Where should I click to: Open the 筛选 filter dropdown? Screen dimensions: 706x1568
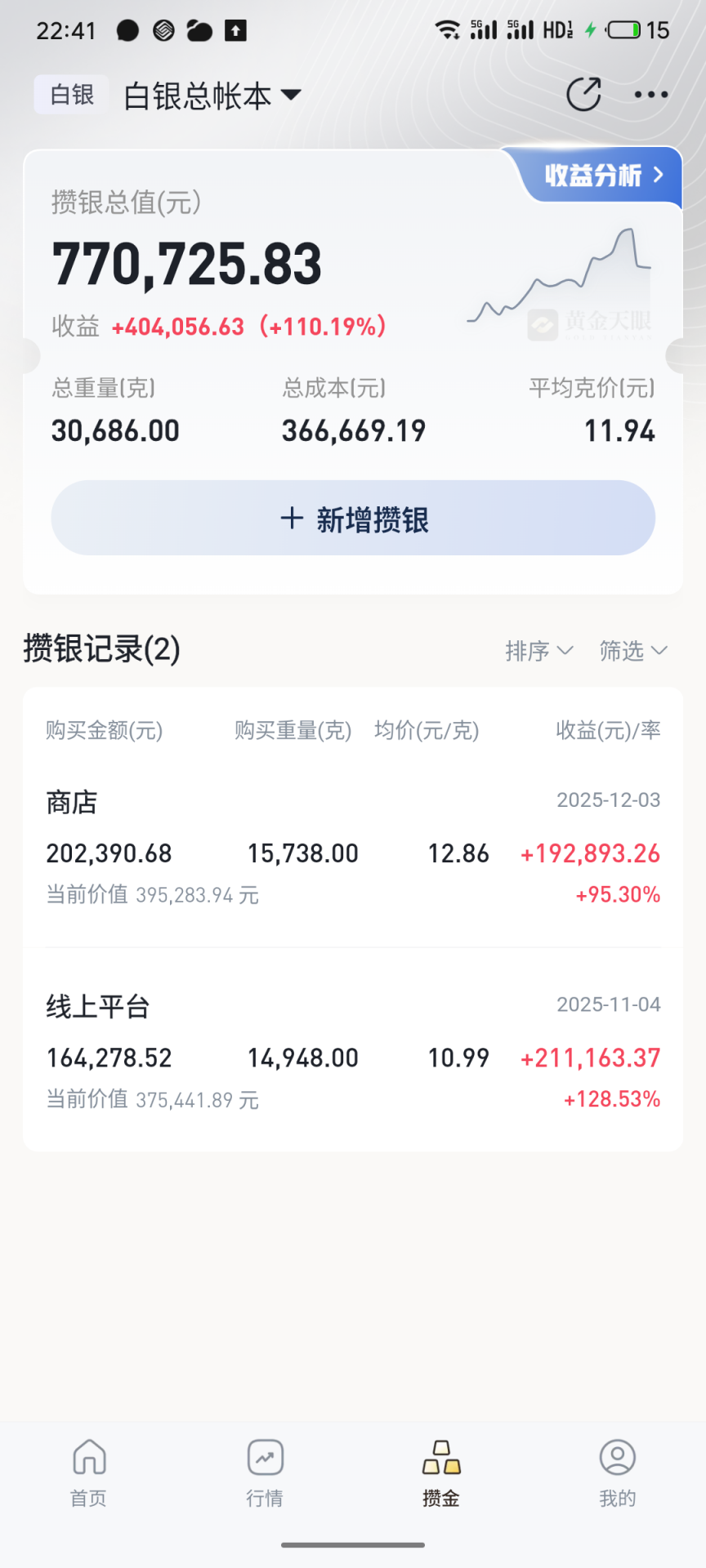tap(633, 651)
